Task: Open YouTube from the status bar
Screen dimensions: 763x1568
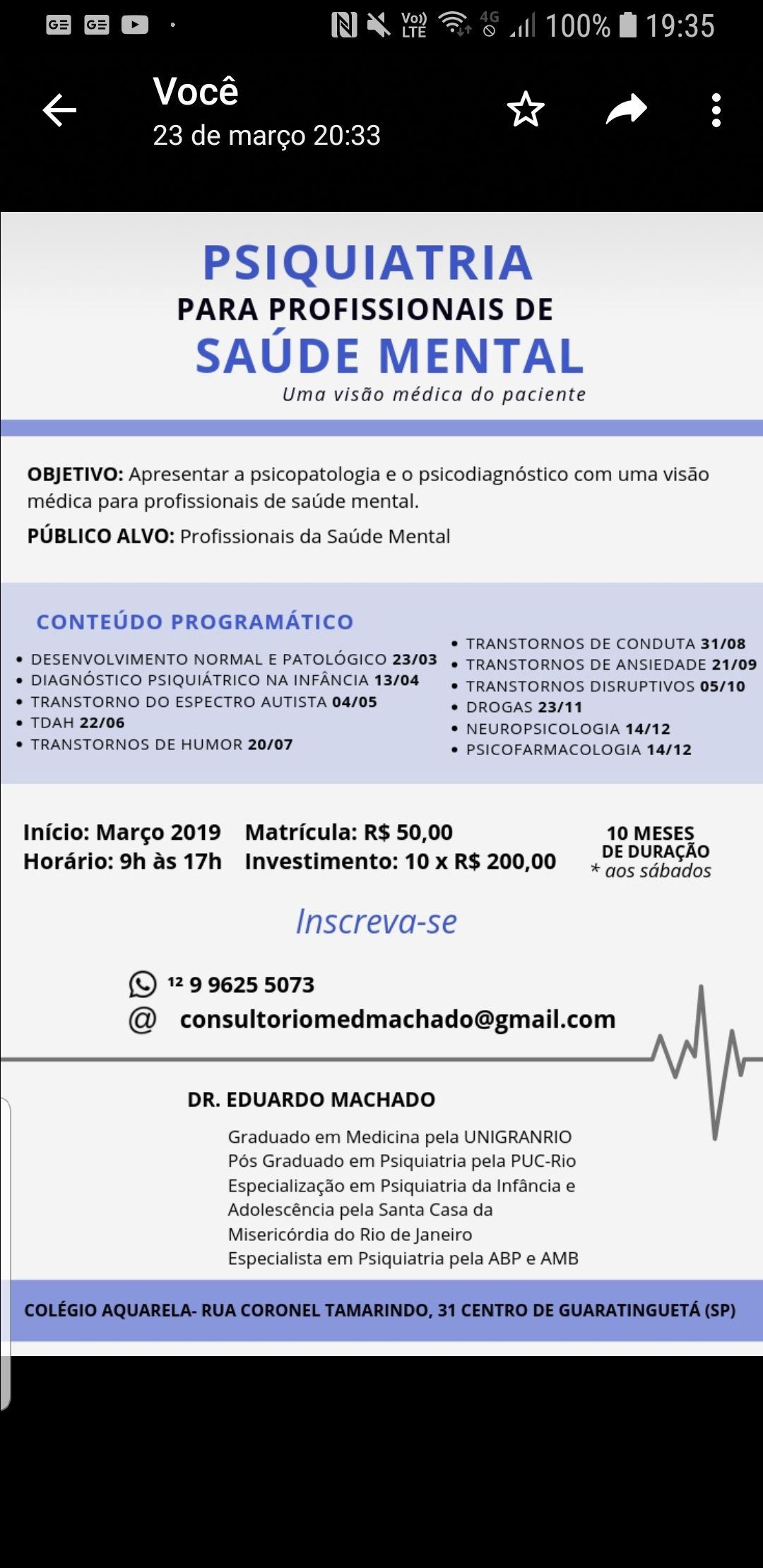Action: pos(136,25)
